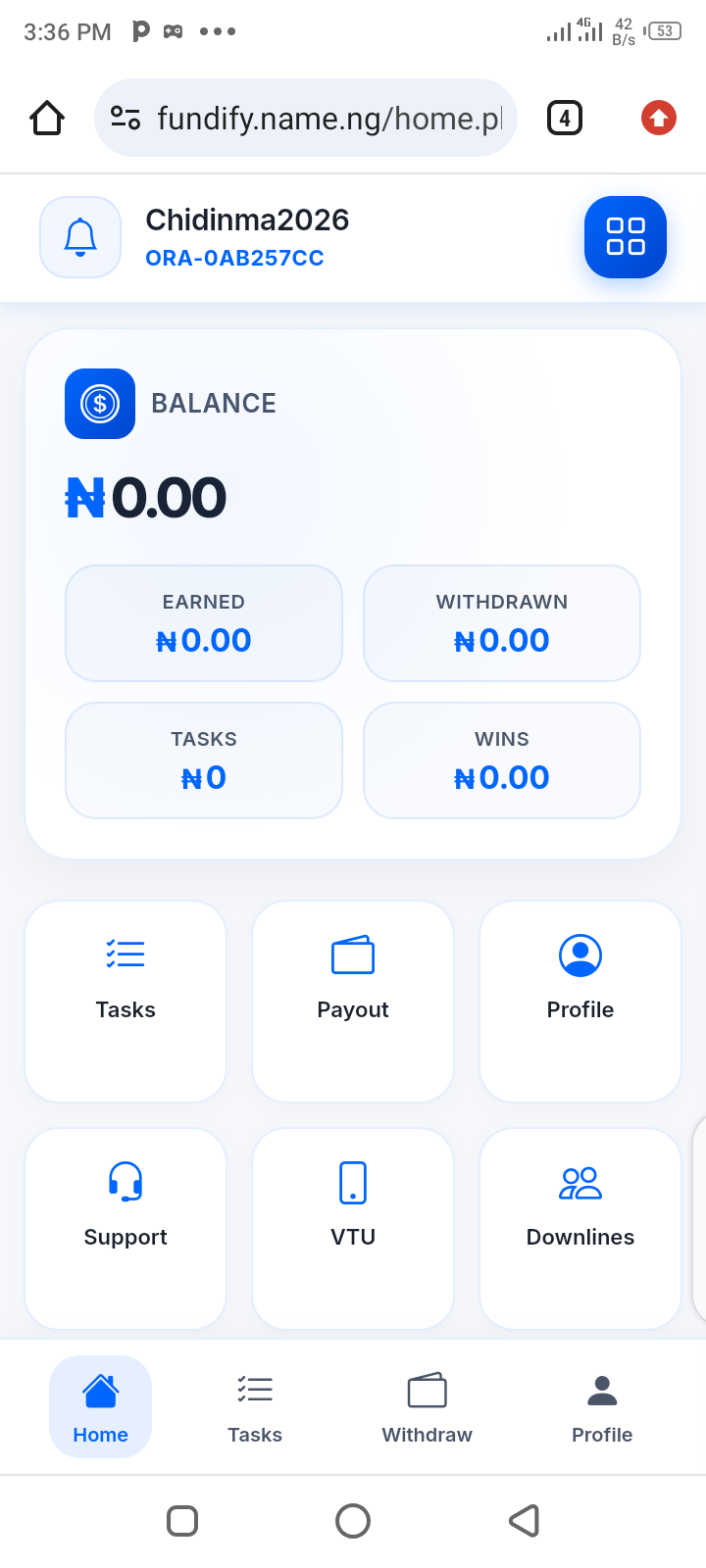This screenshot has height=1568, width=706.
Task: Open the Profile card
Action: point(580,1001)
